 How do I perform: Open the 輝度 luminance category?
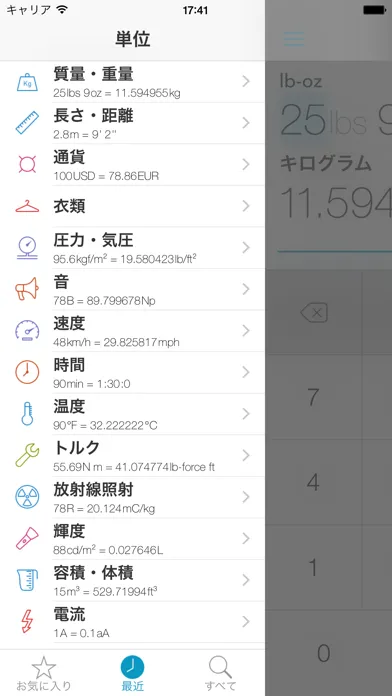[x=132, y=539]
